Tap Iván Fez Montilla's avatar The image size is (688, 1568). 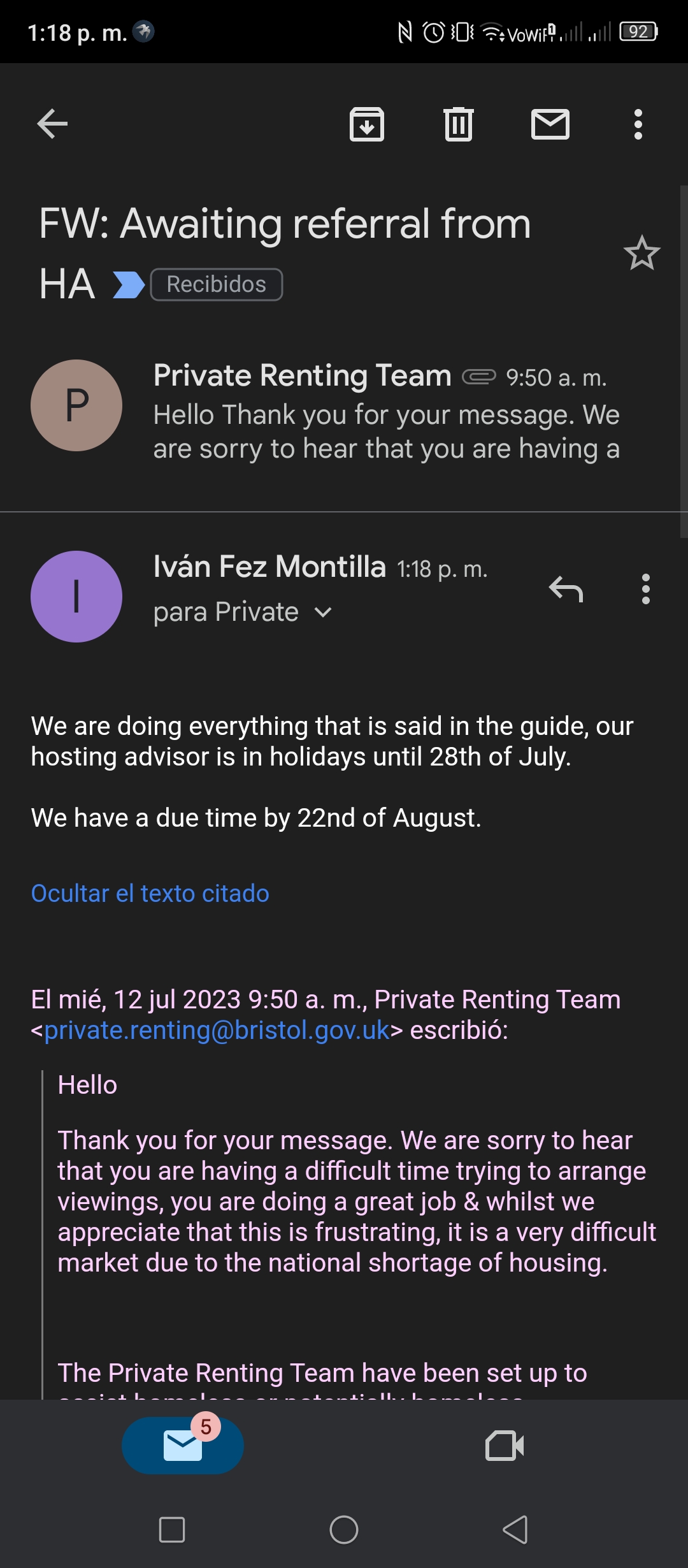(76, 597)
